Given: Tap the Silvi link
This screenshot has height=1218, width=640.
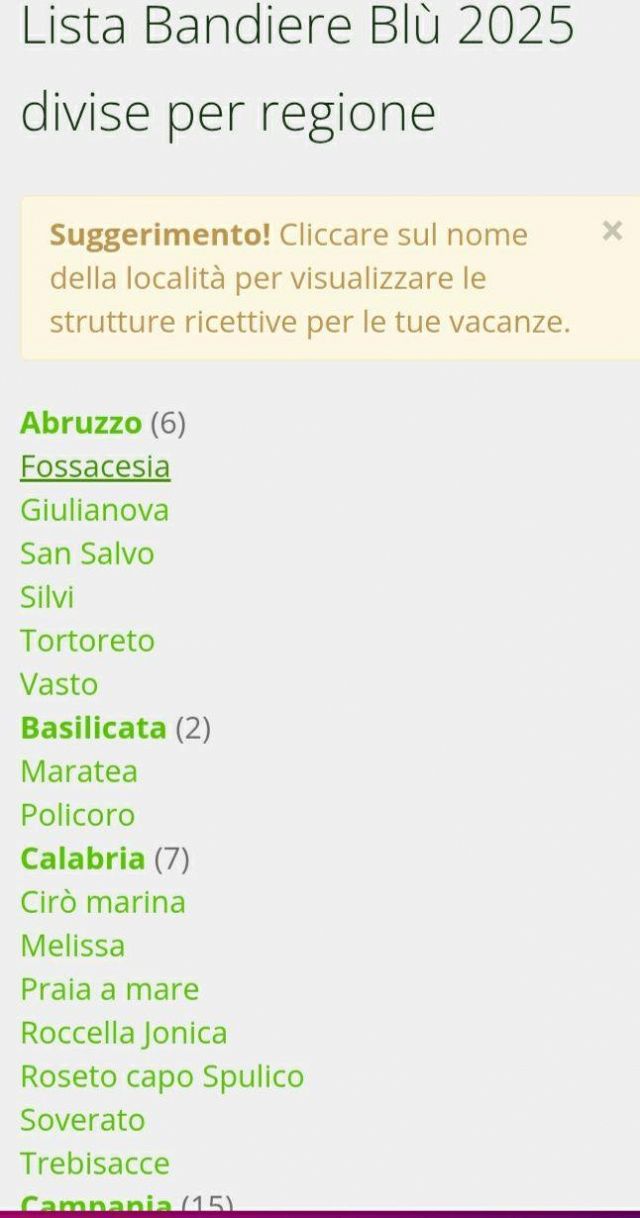Looking at the screenshot, I should pyautogui.click(x=47, y=597).
